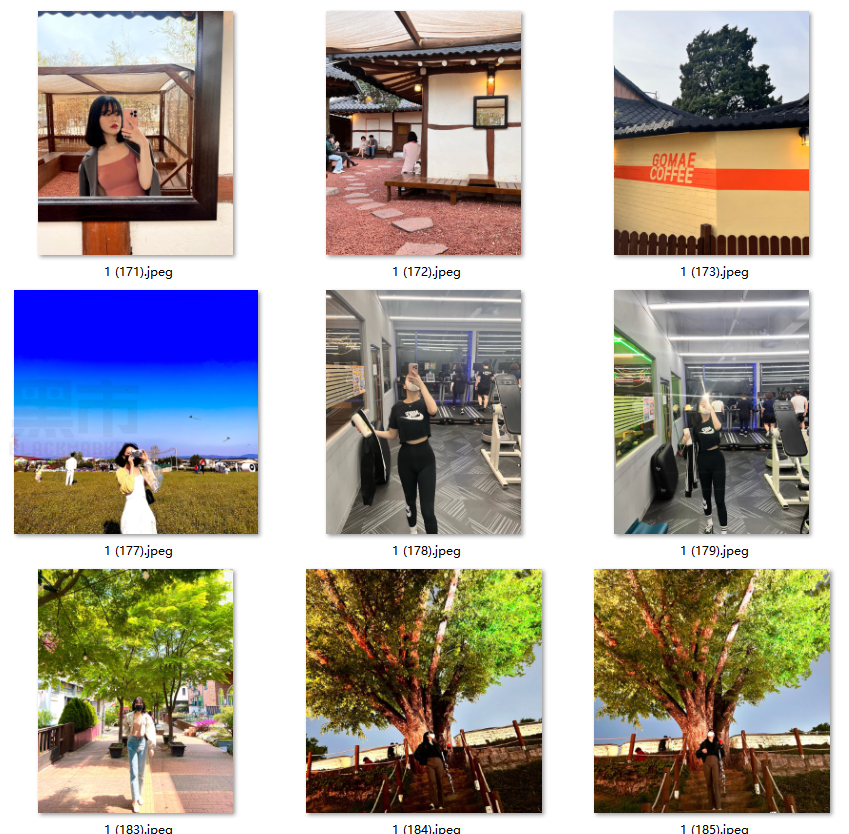View the 1 (178).jpeg gym photo
This screenshot has width=849, height=834.
point(423,412)
